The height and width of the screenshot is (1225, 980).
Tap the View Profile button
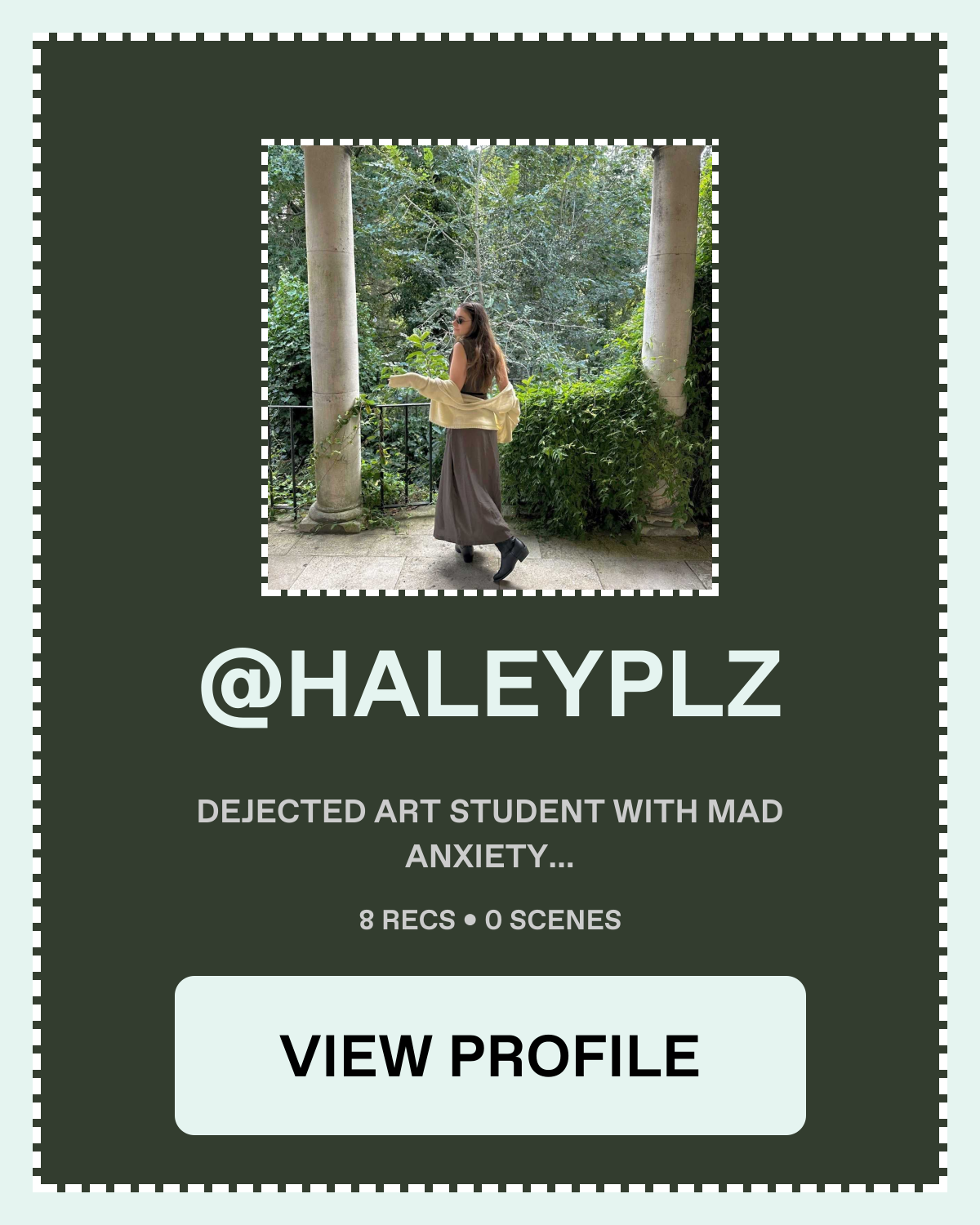[x=490, y=1055]
